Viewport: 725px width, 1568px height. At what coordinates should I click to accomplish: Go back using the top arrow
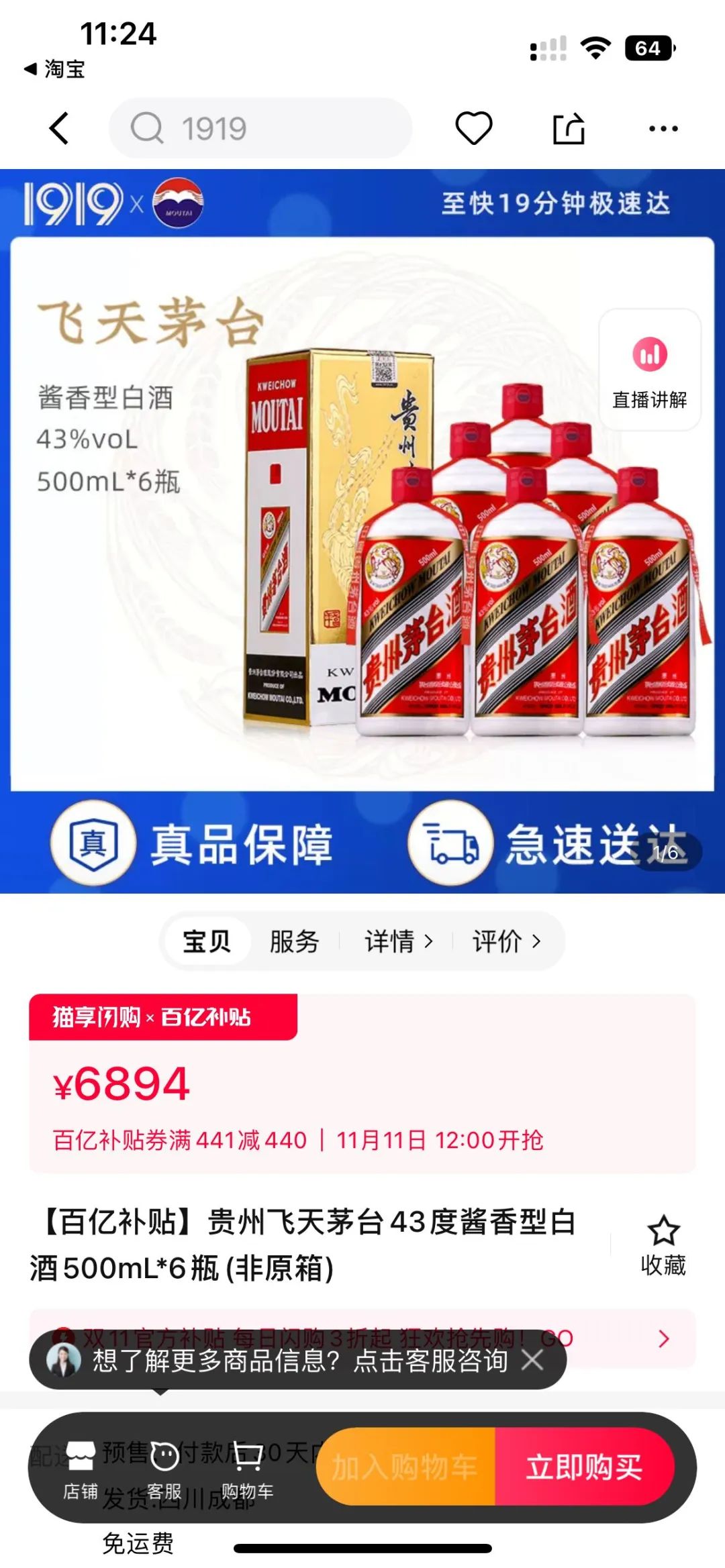pos(59,128)
